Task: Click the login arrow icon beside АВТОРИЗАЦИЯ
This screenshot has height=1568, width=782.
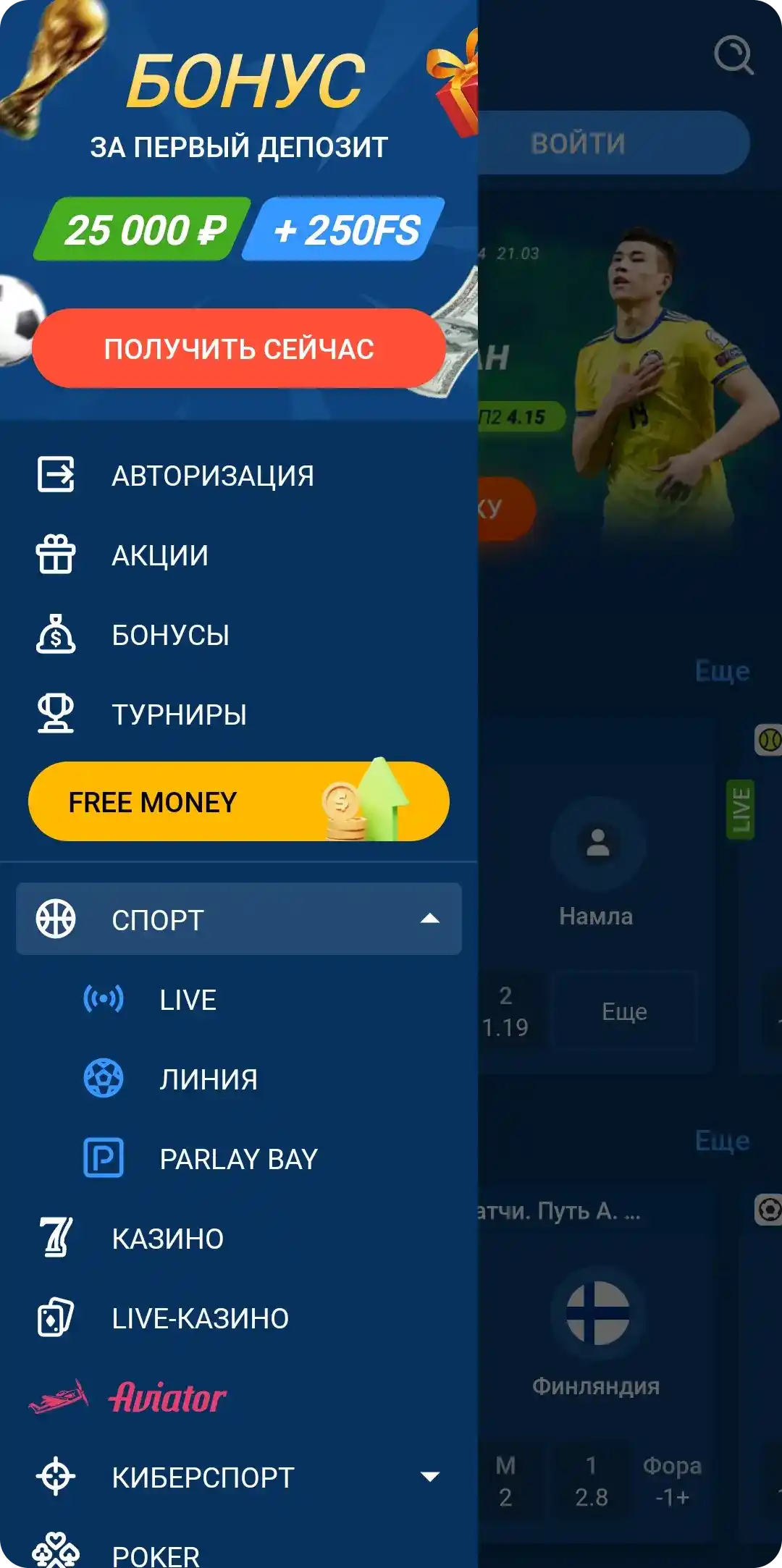Action: (x=56, y=475)
